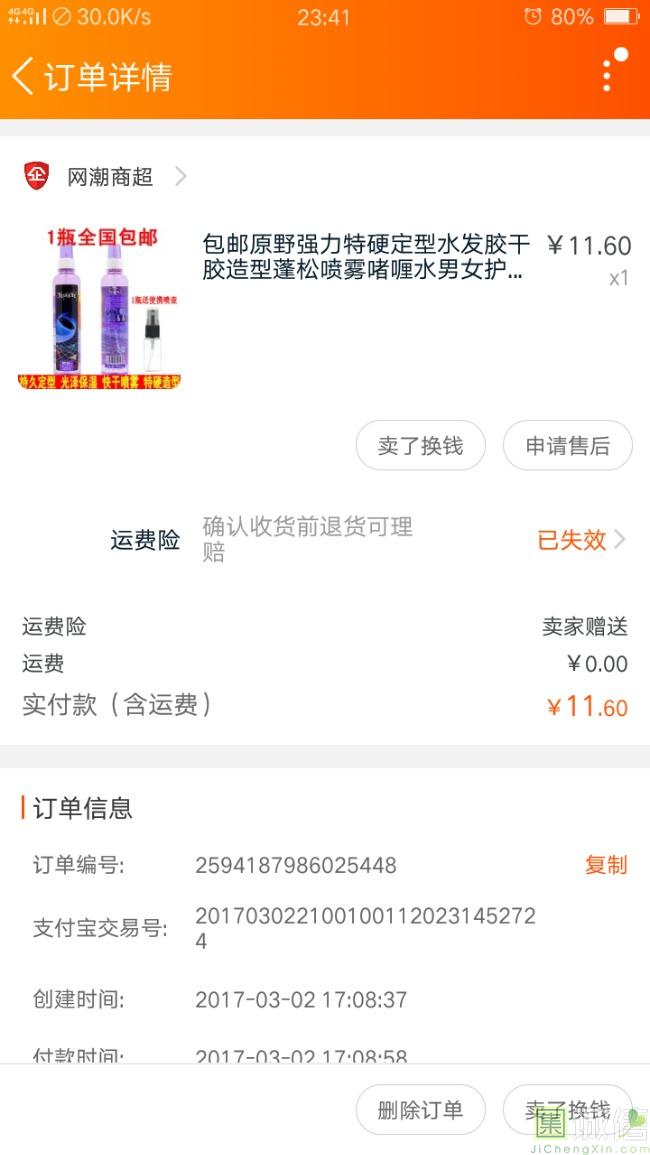Tap 卖了换钱 beside 申请售后

coord(420,446)
